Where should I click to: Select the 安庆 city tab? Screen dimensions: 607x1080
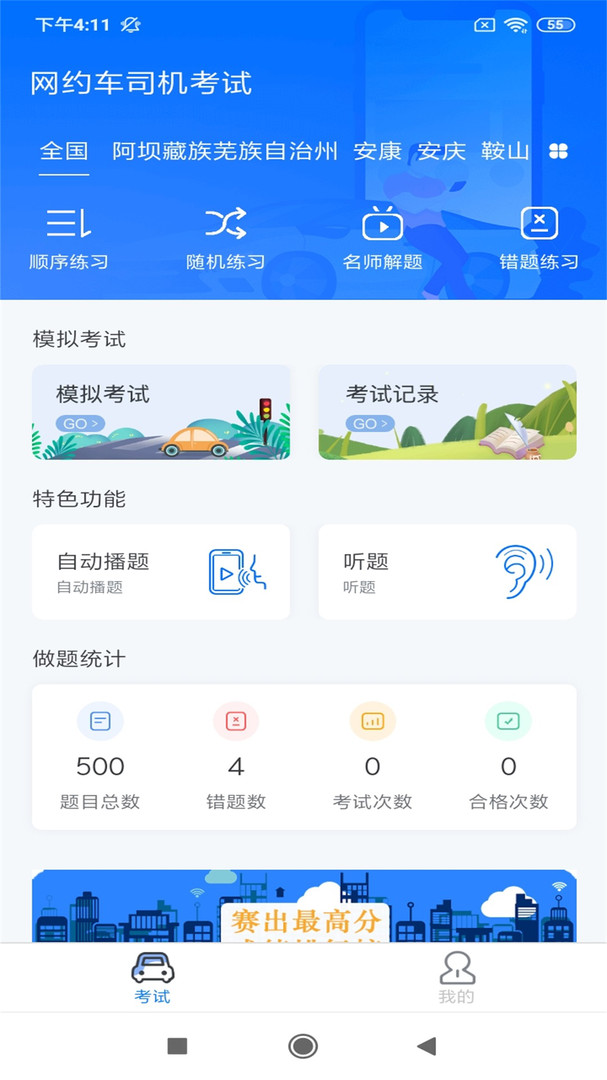click(442, 152)
